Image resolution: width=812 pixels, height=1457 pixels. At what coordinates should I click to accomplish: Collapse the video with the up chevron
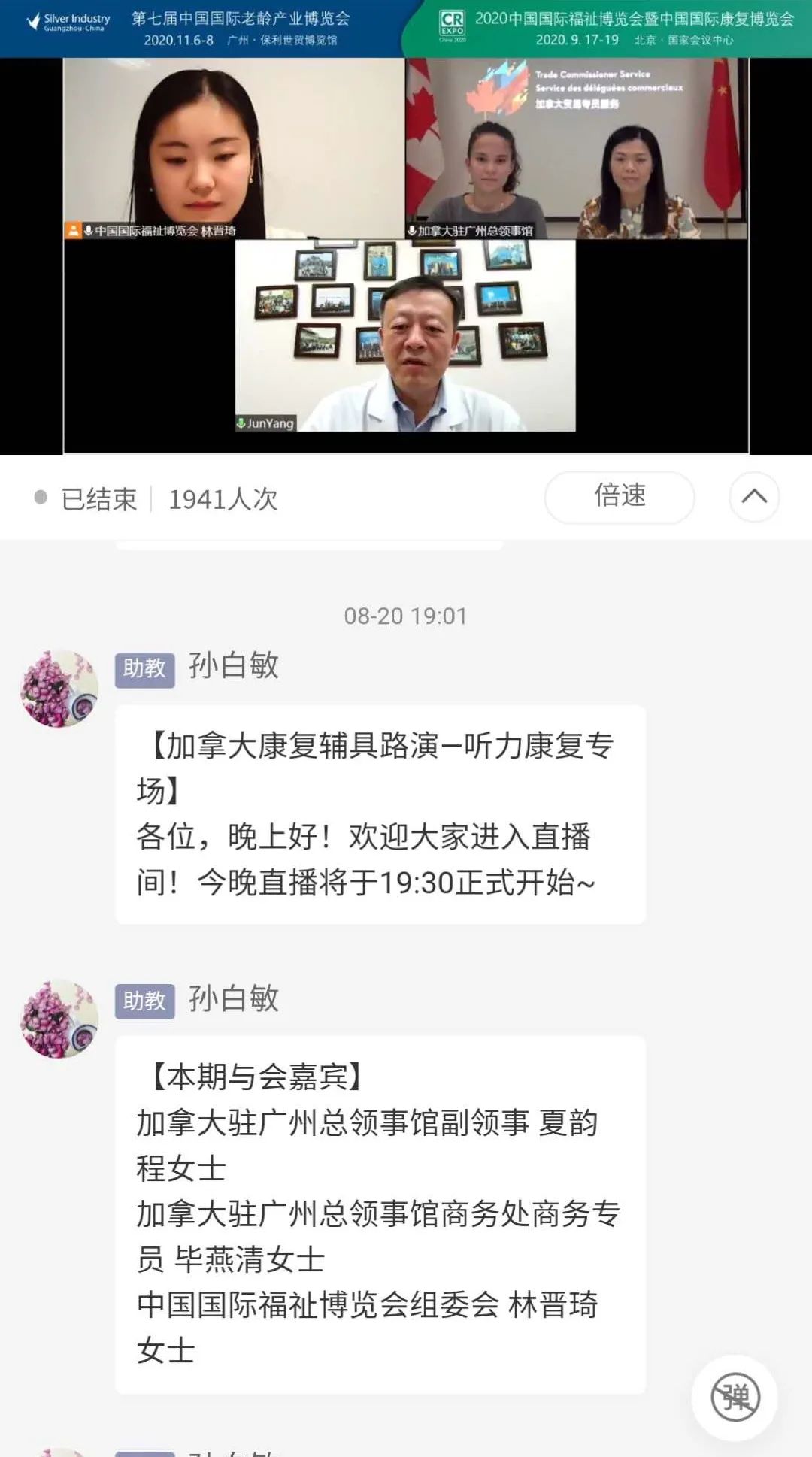[754, 497]
